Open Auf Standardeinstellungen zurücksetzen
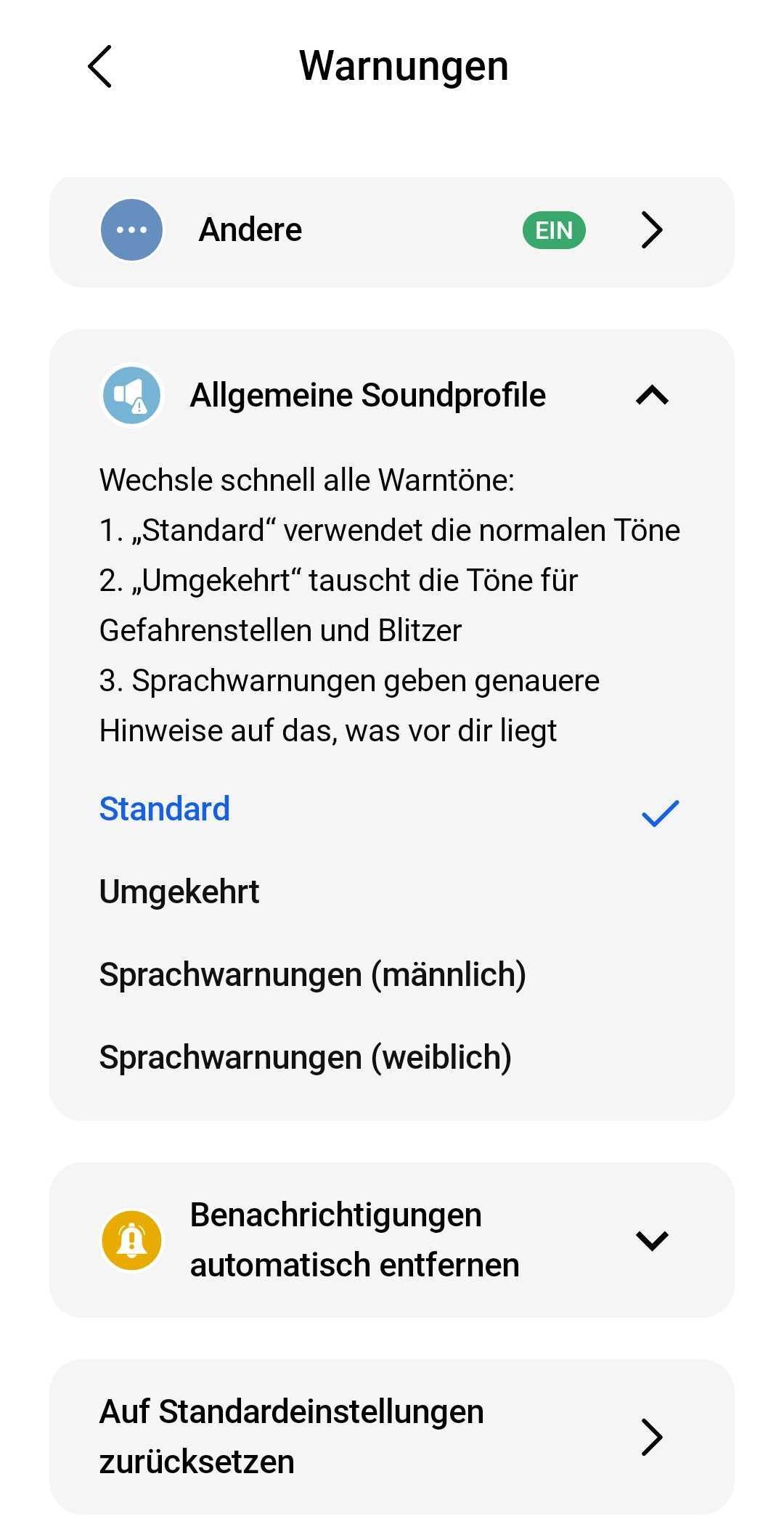Image resolution: width=784 pixels, height=1516 pixels. (x=392, y=1437)
